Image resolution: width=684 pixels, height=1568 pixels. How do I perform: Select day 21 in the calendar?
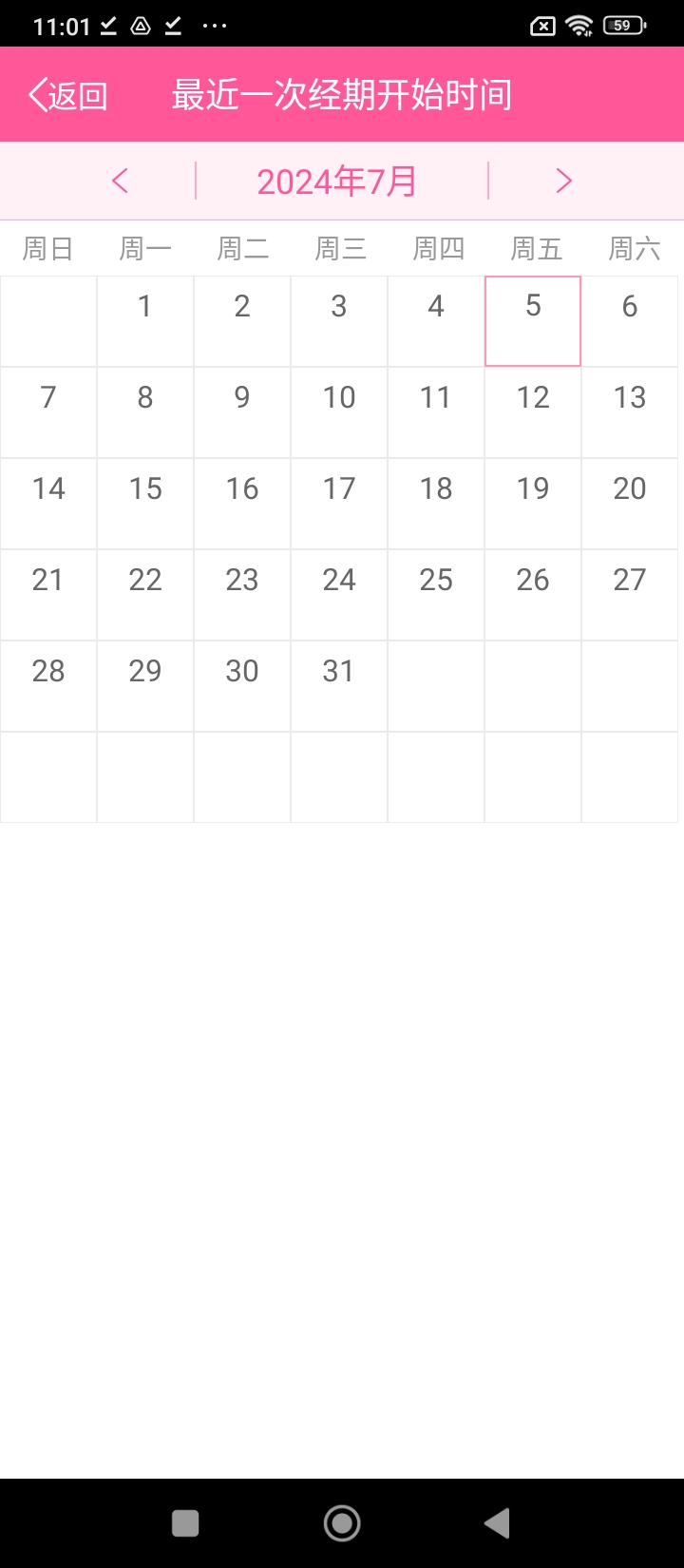tap(48, 594)
